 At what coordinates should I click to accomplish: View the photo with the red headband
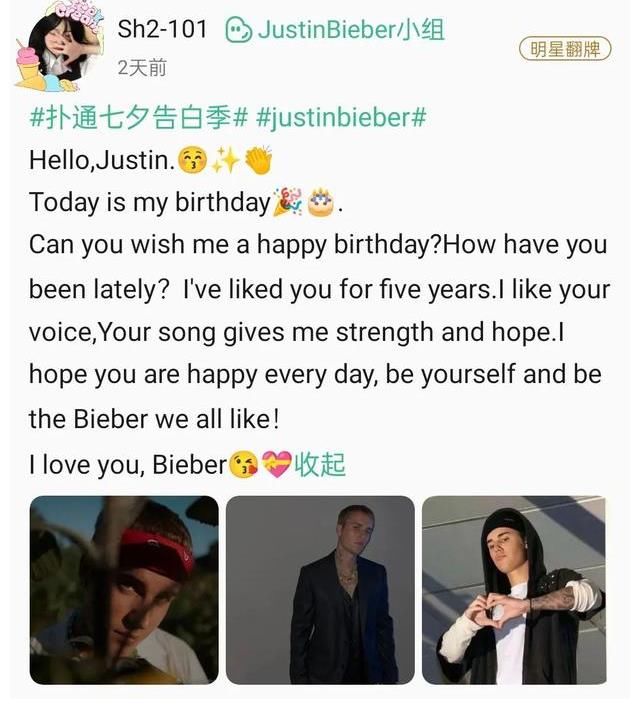coord(124,589)
